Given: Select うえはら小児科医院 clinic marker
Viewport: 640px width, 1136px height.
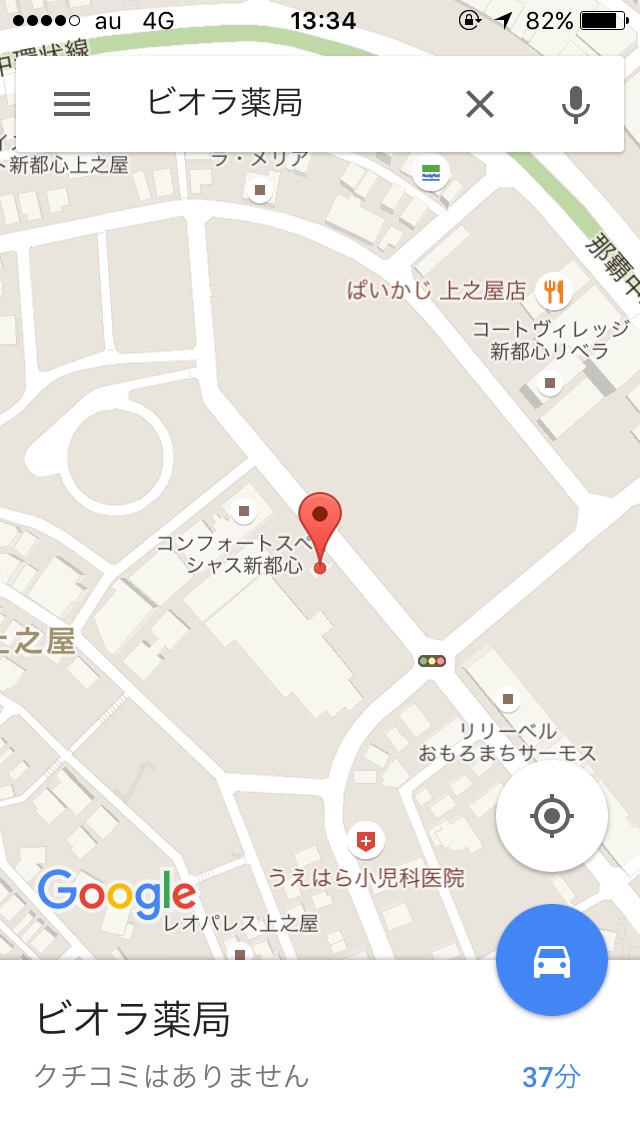Looking at the screenshot, I should click(366, 841).
